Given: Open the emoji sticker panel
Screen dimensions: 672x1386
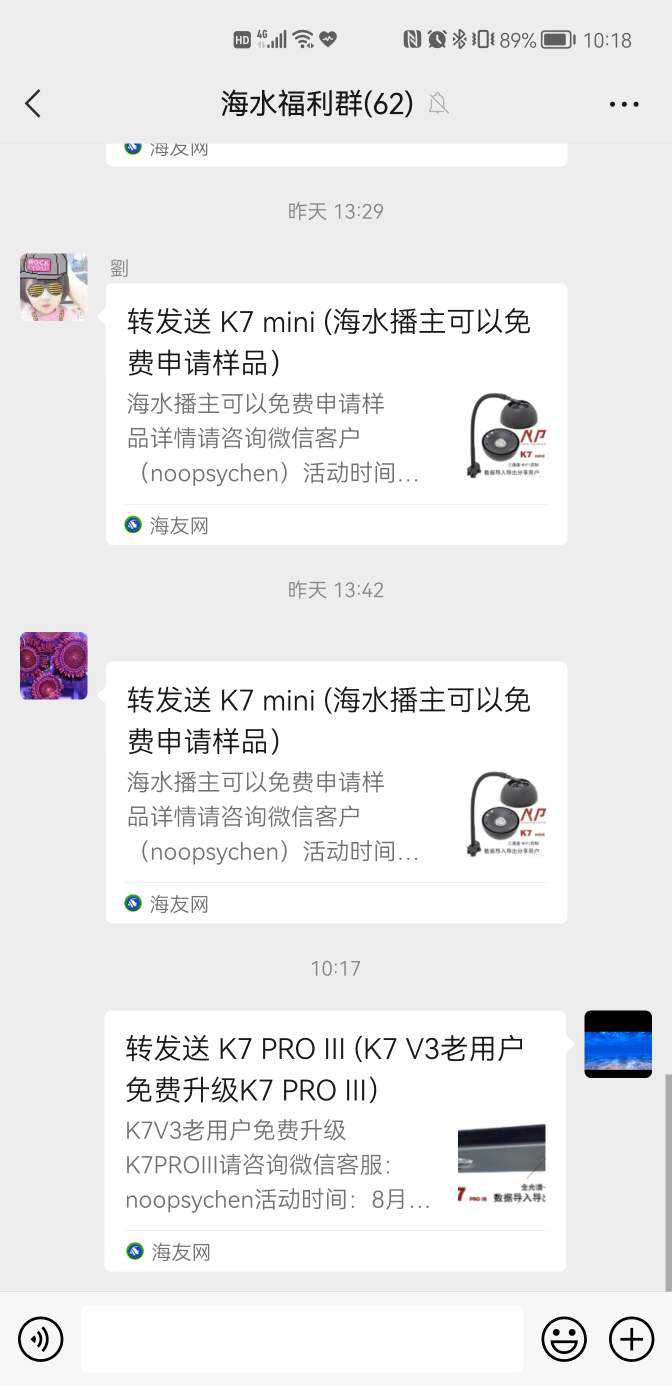Looking at the screenshot, I should (x=564, y=1339).
